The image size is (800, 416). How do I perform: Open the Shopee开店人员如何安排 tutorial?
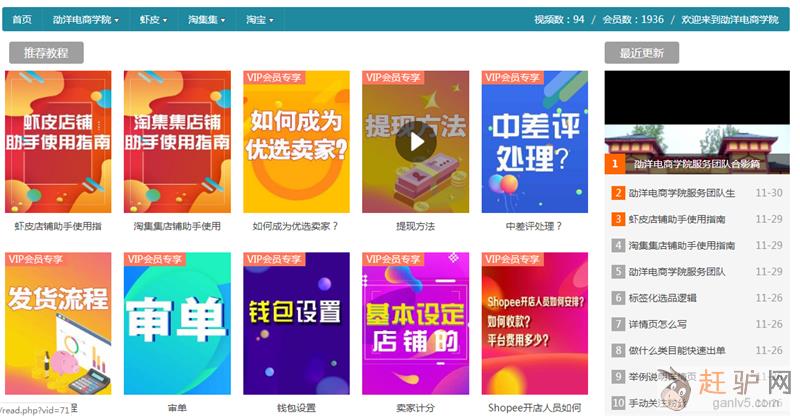click(x=534, y=322)
